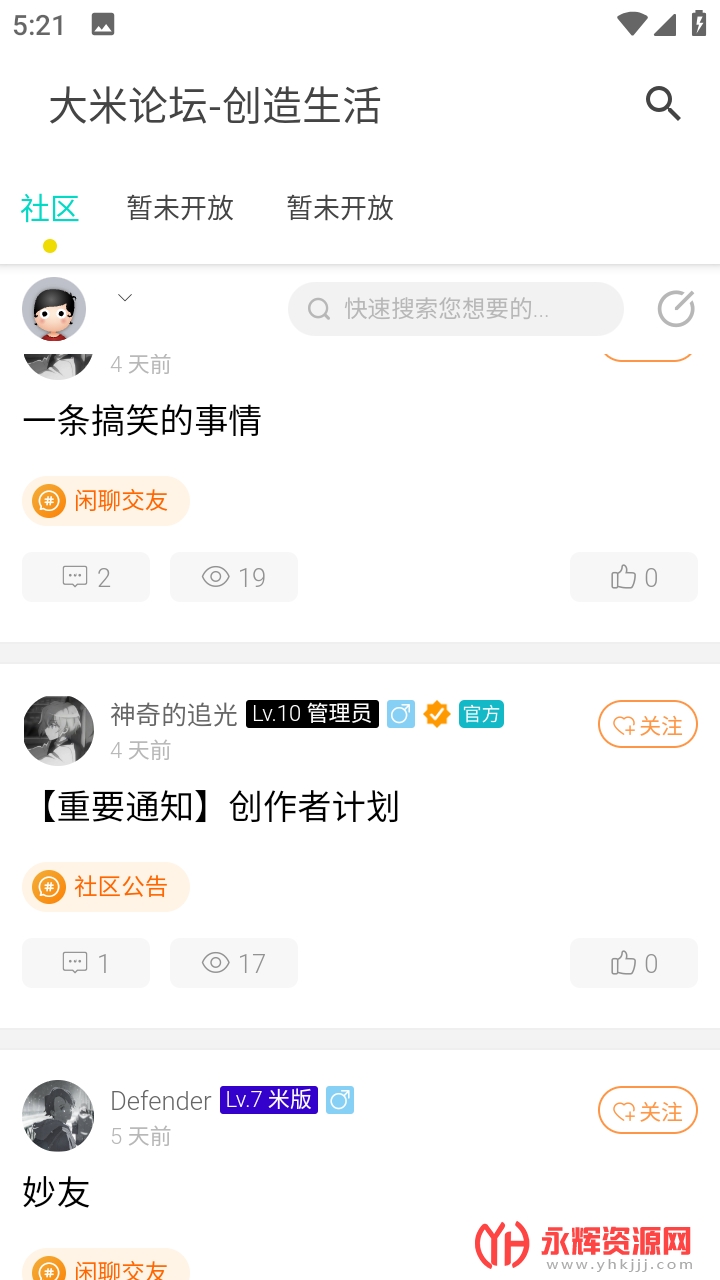720x1280 pixels.
Task: Select the 社区公告 topic chip
Action: [106, 887]
